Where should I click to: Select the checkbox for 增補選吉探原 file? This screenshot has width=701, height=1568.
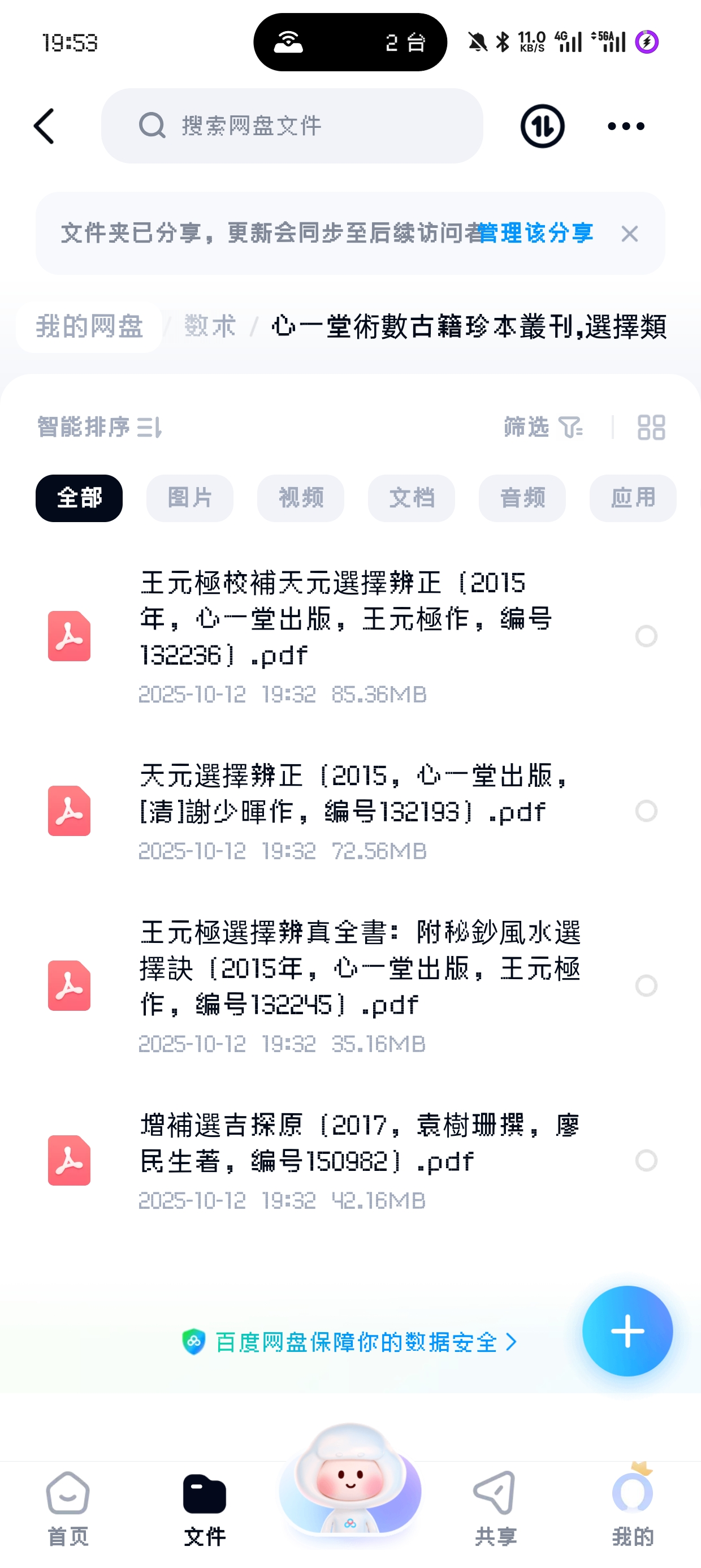[646, 1160]
